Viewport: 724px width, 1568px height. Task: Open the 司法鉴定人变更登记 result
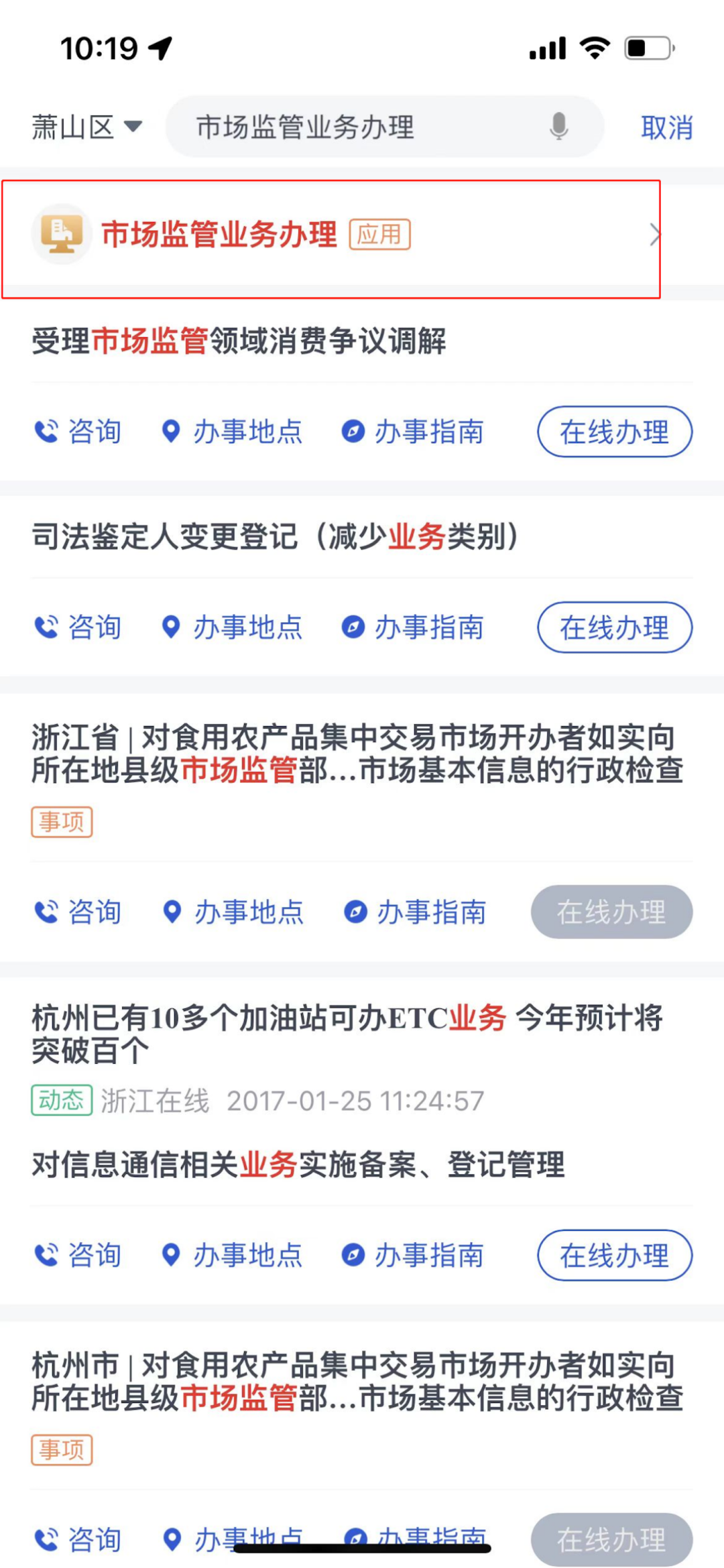pyautogui.click(x=275, y=537)
